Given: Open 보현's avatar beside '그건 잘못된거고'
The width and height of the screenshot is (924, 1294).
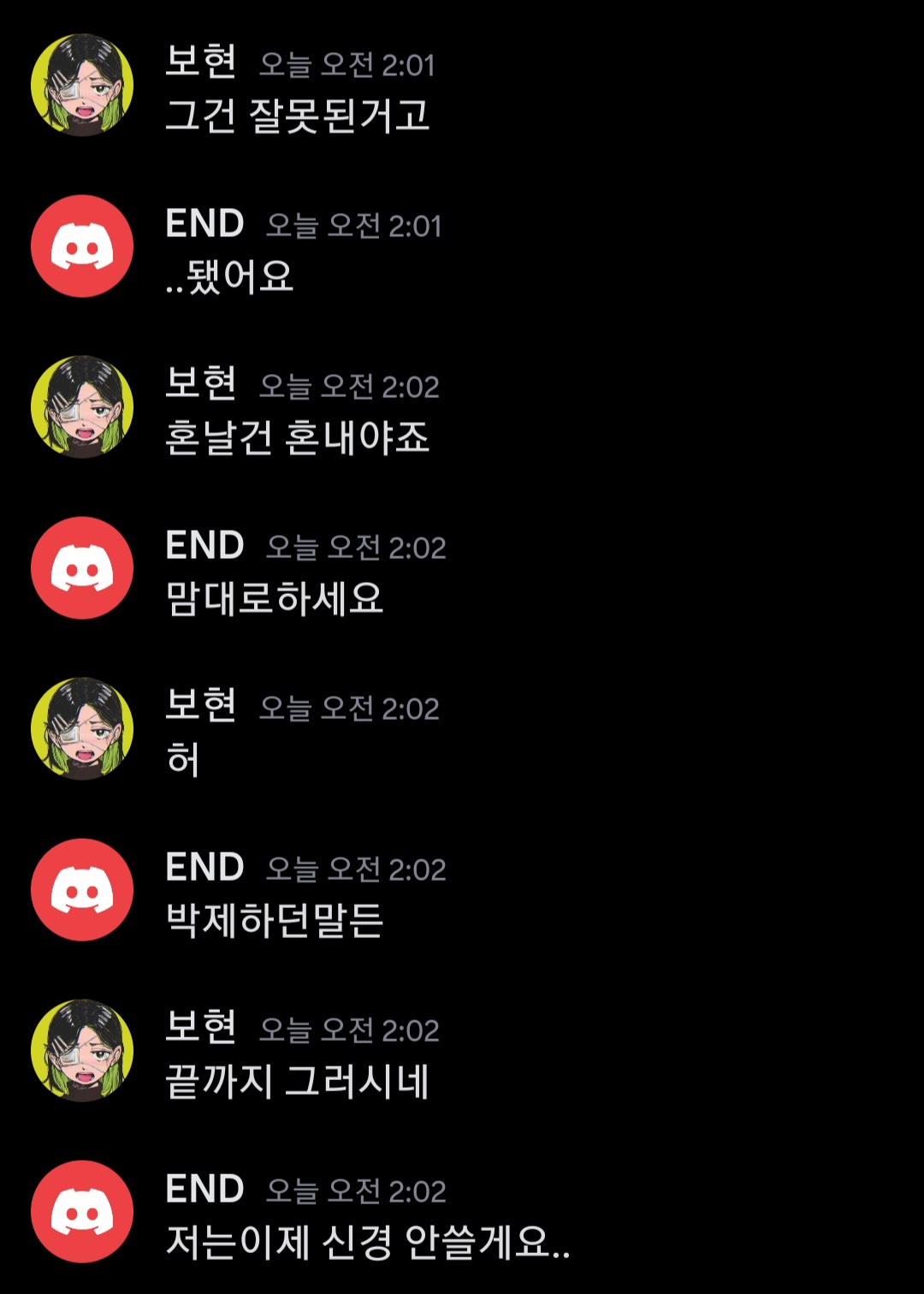Looking at the screenshot, I should (82, 86).
